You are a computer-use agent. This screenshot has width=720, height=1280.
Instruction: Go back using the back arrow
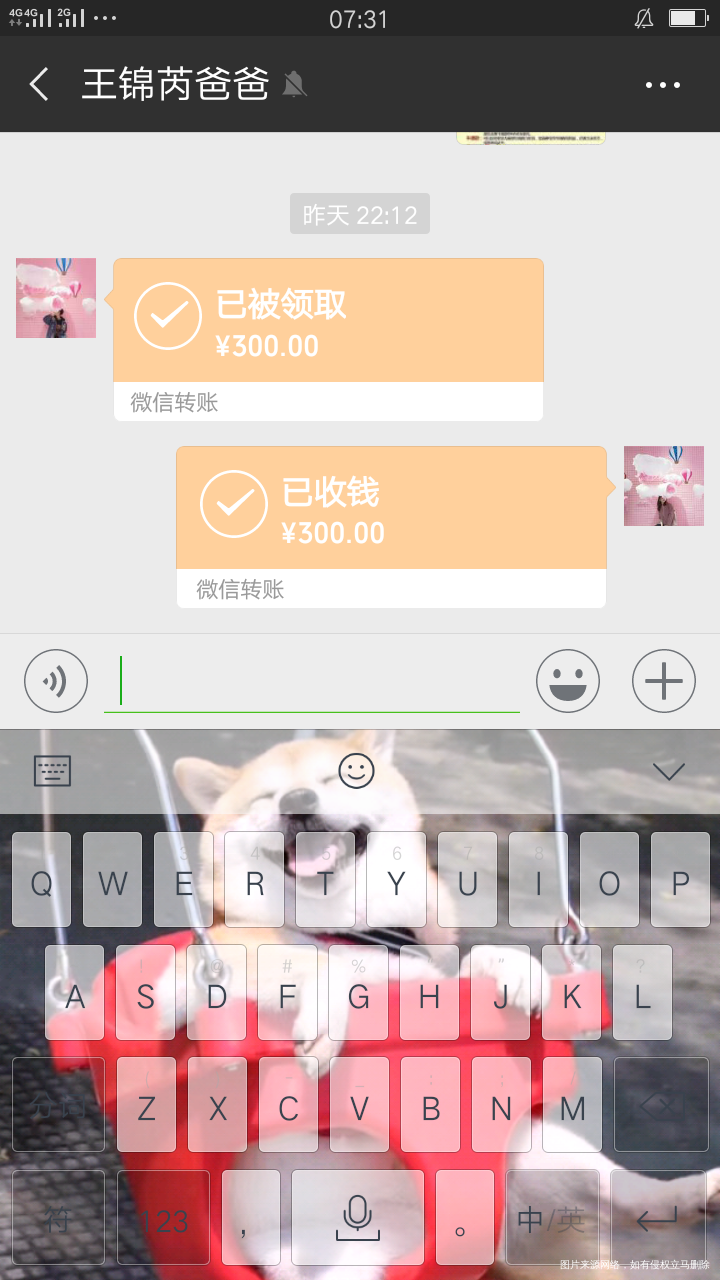coord(38,85)
